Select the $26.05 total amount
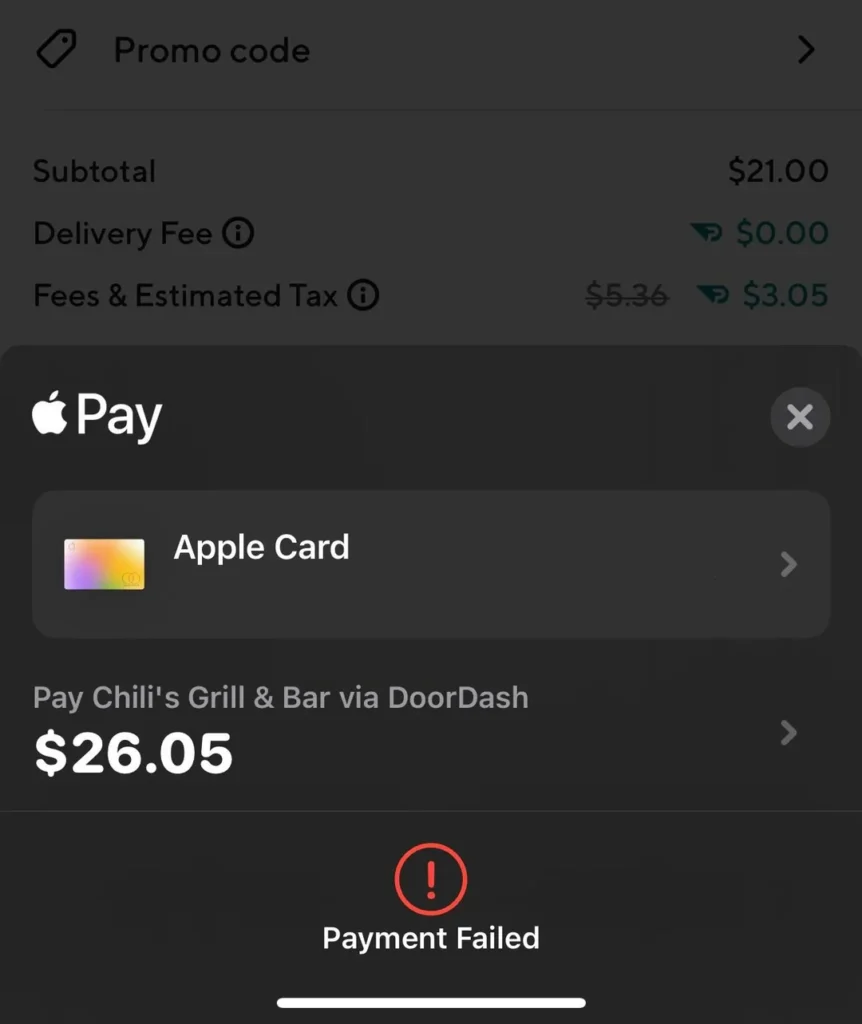Viewport: 862px width, 1024px height. click(x=135, y=753)
